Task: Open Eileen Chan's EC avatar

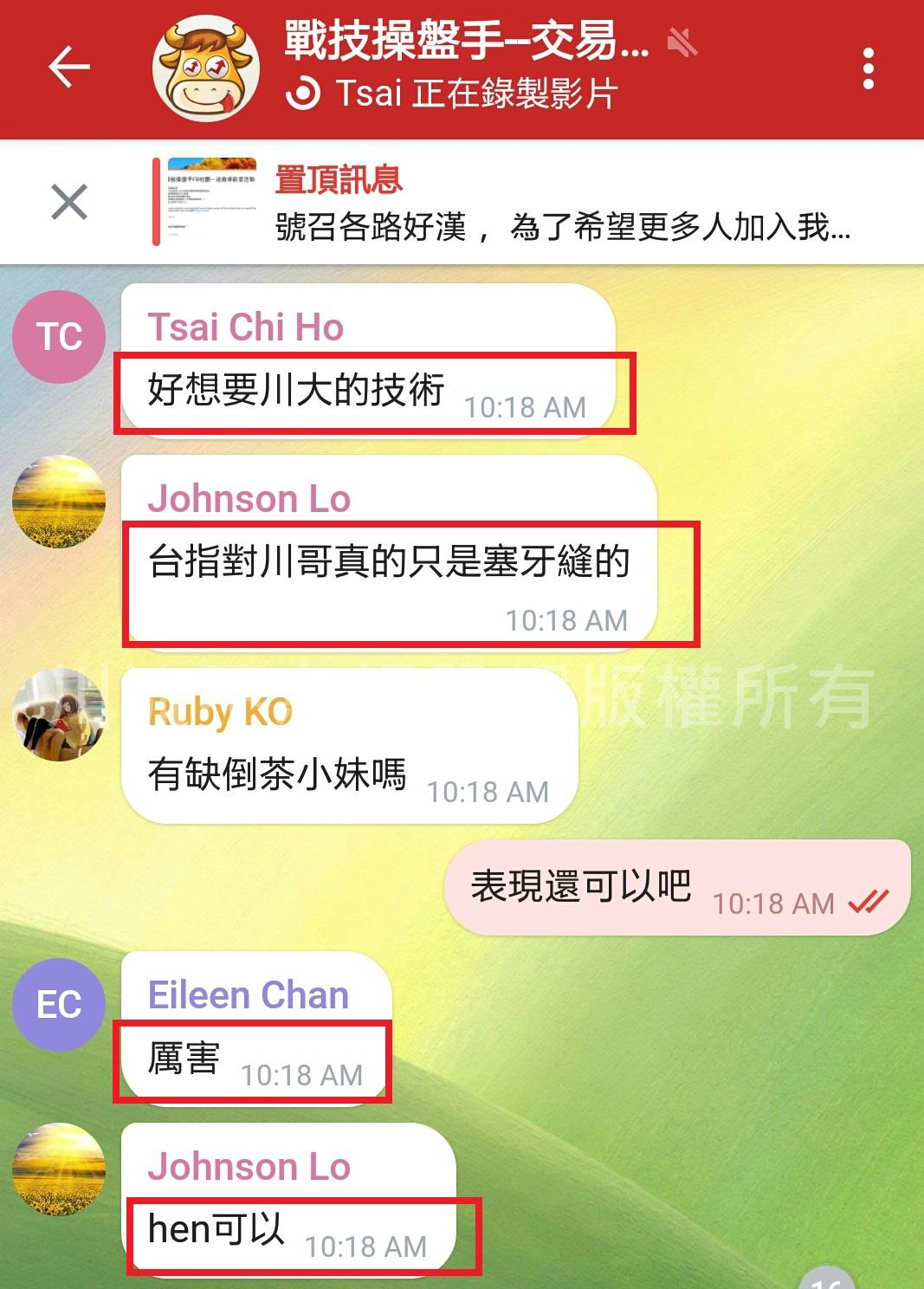Action: click(x=59, y=1005)
